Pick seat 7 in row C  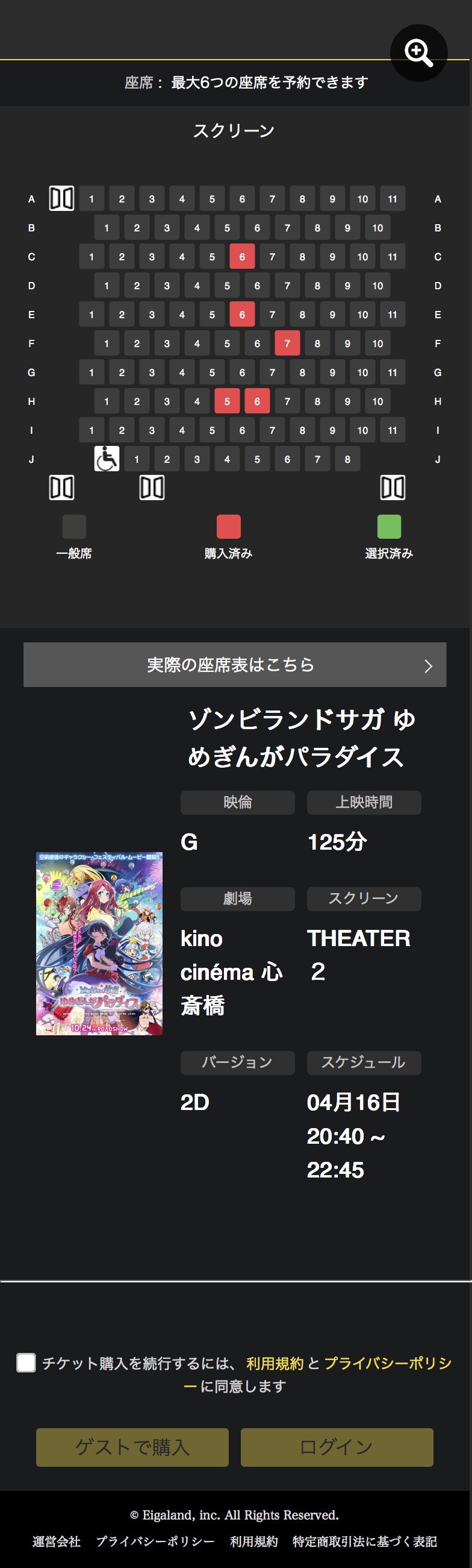(x=273, y=257)
